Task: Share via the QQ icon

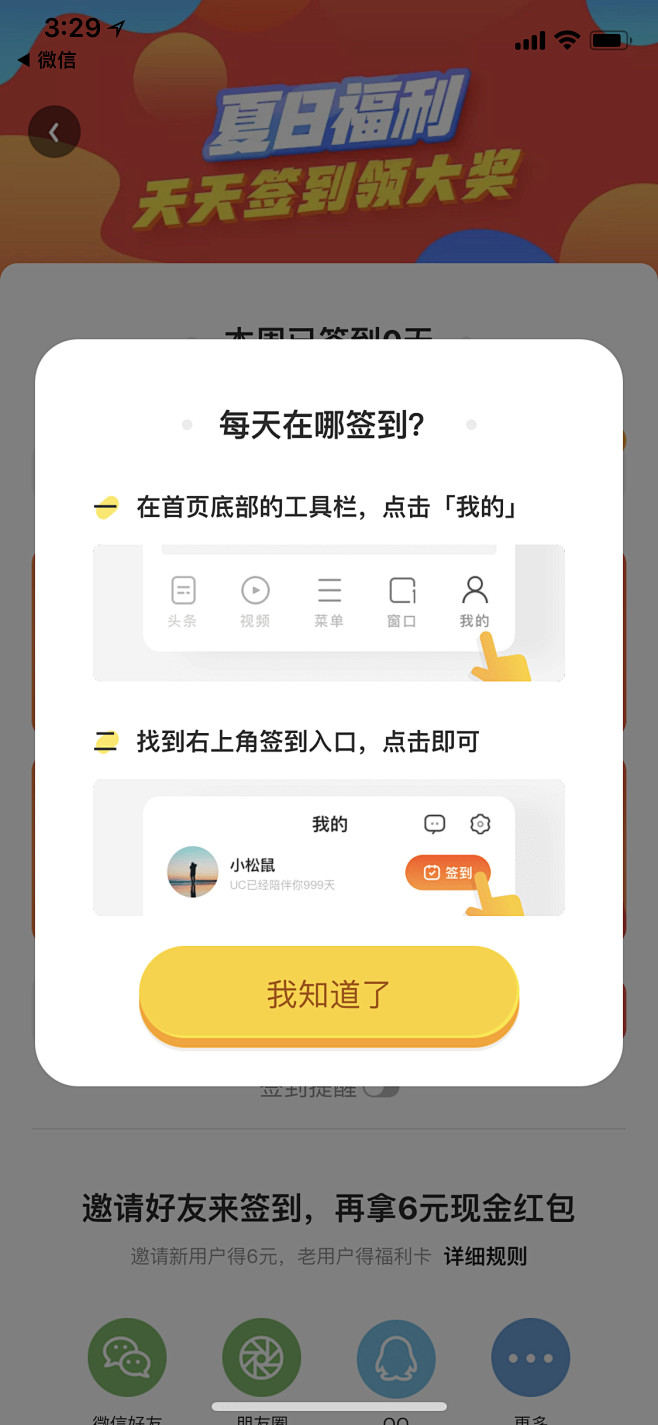Action: (x=396, y=1357)
